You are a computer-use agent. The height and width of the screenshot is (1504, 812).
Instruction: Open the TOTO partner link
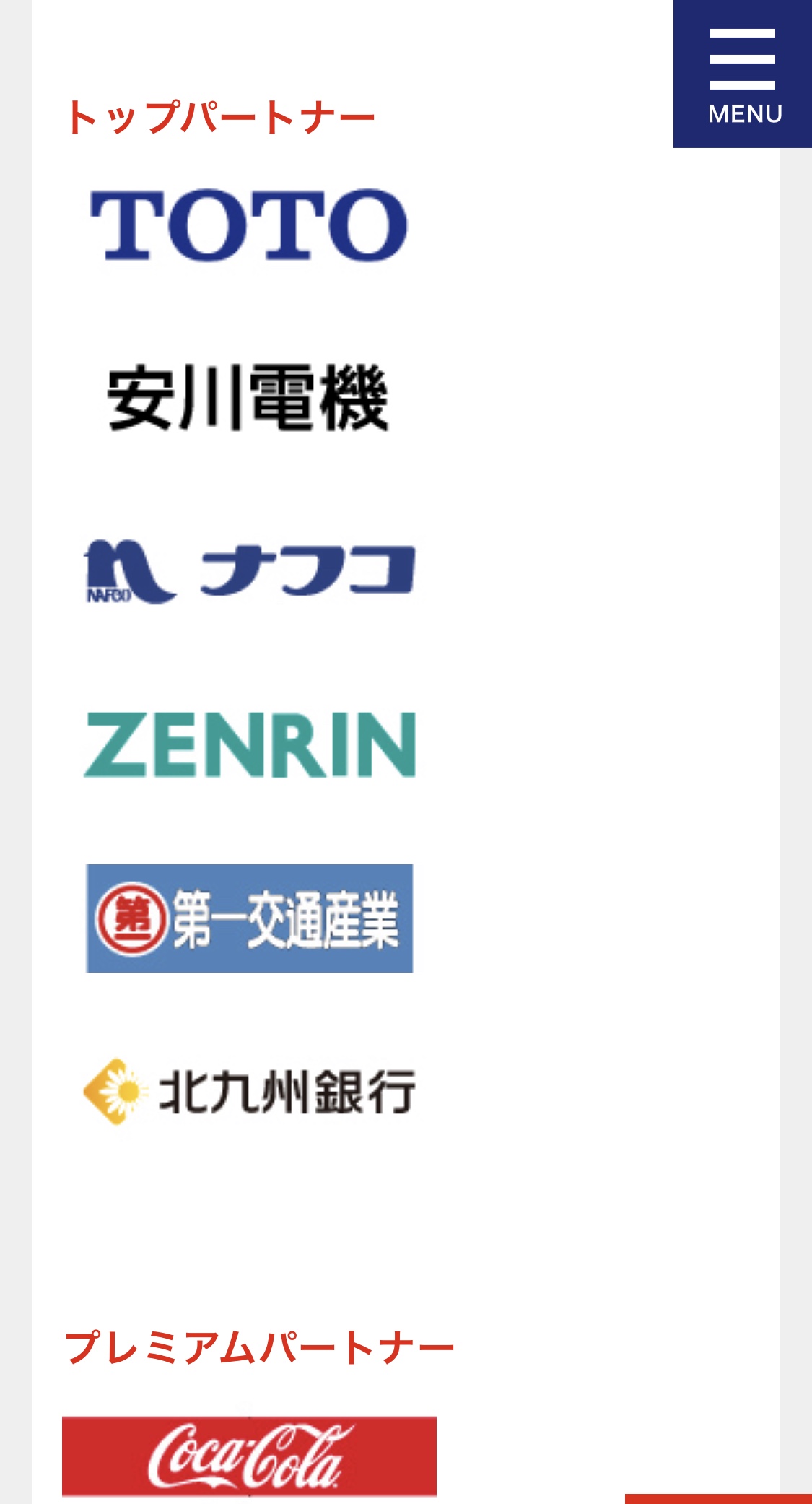click(x=249, y=225)
